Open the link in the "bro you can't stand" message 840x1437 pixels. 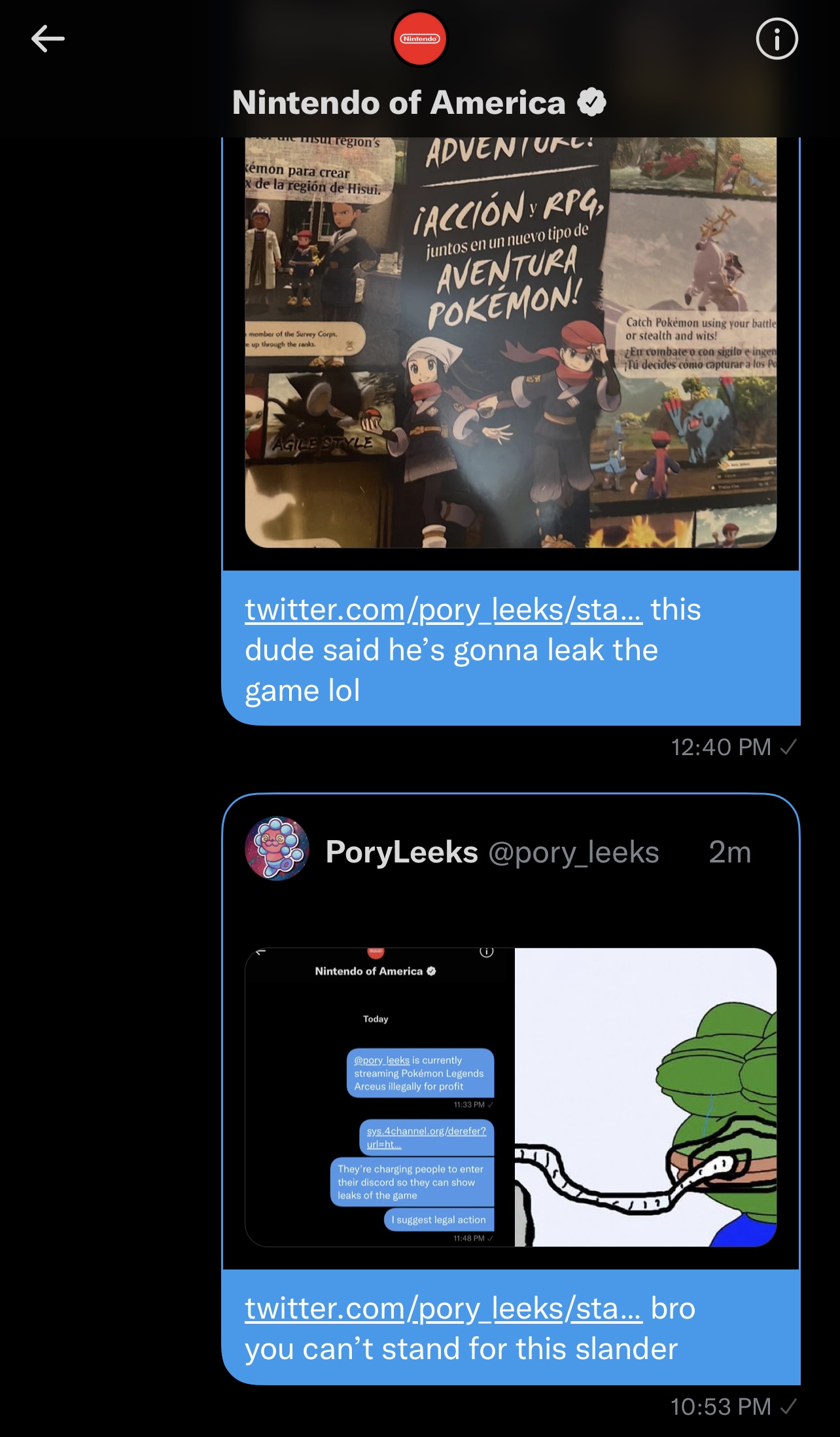click(x=443, y=1309)
